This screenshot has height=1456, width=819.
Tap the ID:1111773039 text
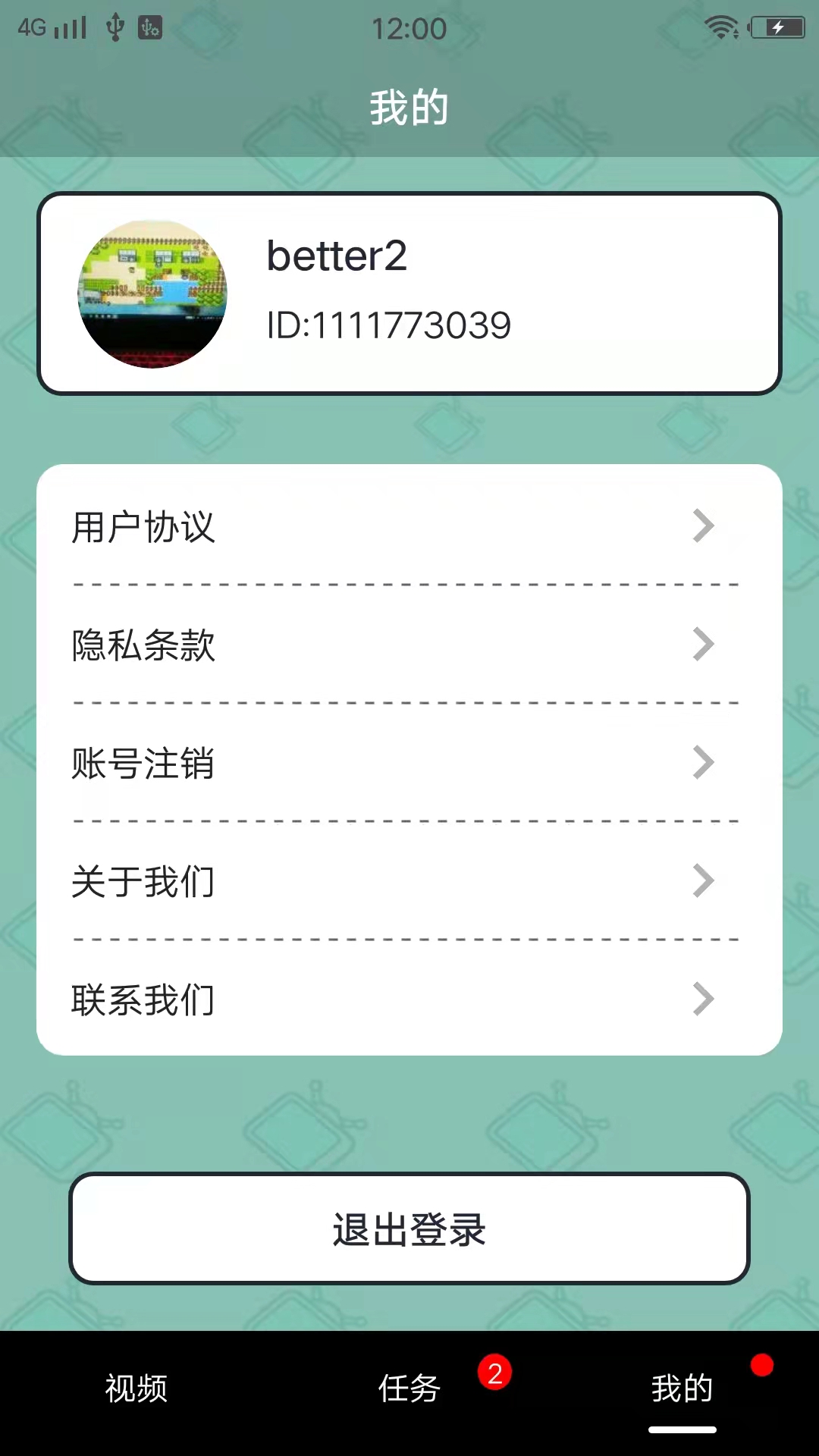click(x=389, y=325)
